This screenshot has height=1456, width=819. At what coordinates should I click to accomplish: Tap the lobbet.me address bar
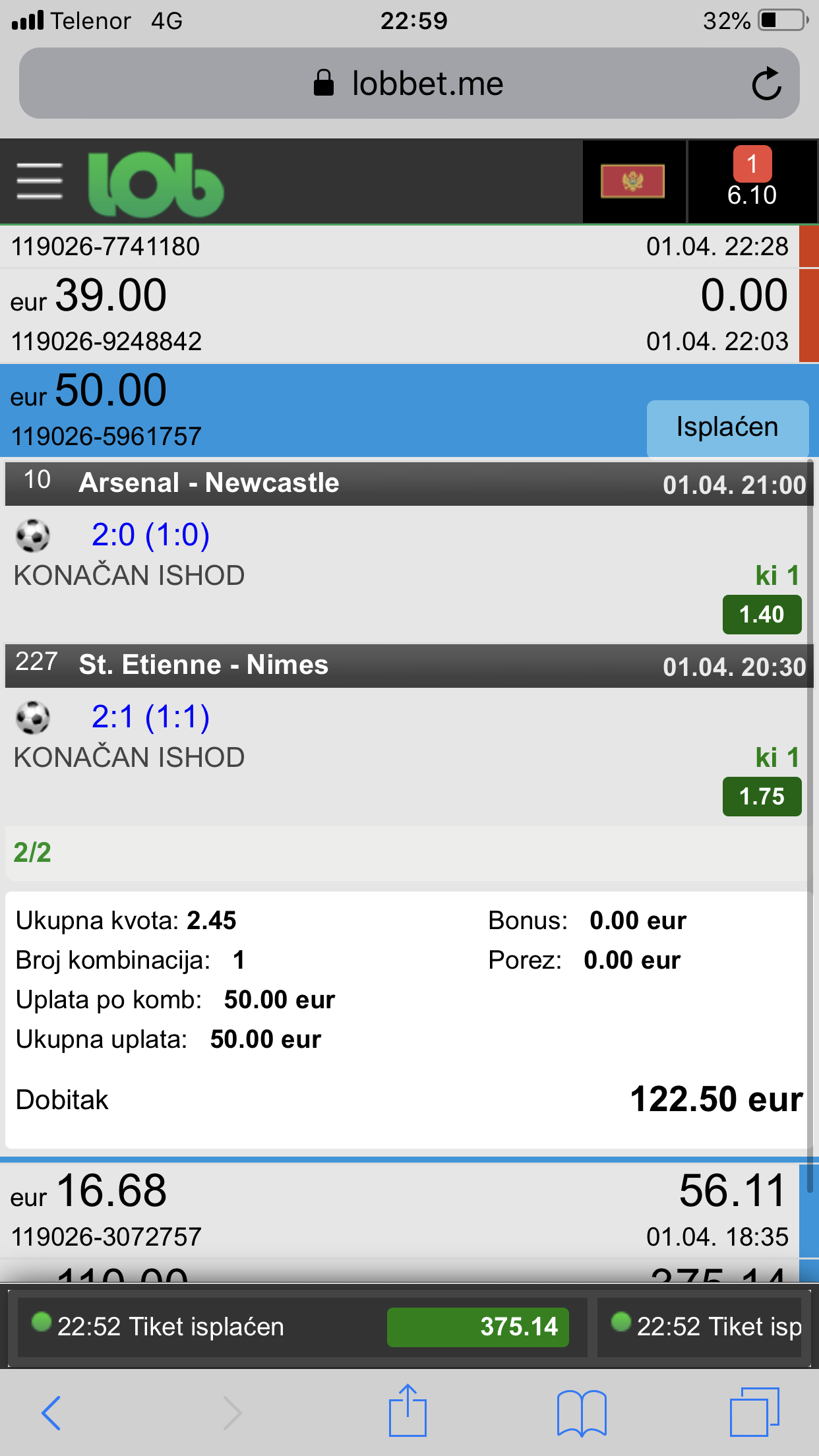point(409,84)
